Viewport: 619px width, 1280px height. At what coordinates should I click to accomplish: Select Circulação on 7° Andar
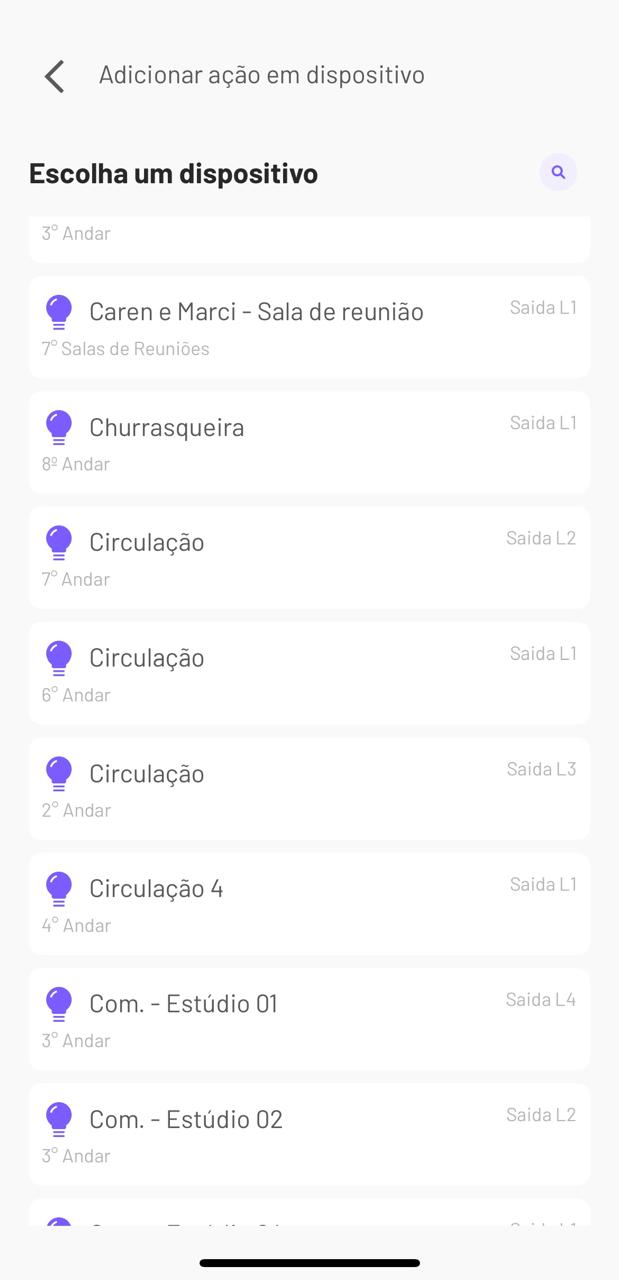(x=309, y=557)
